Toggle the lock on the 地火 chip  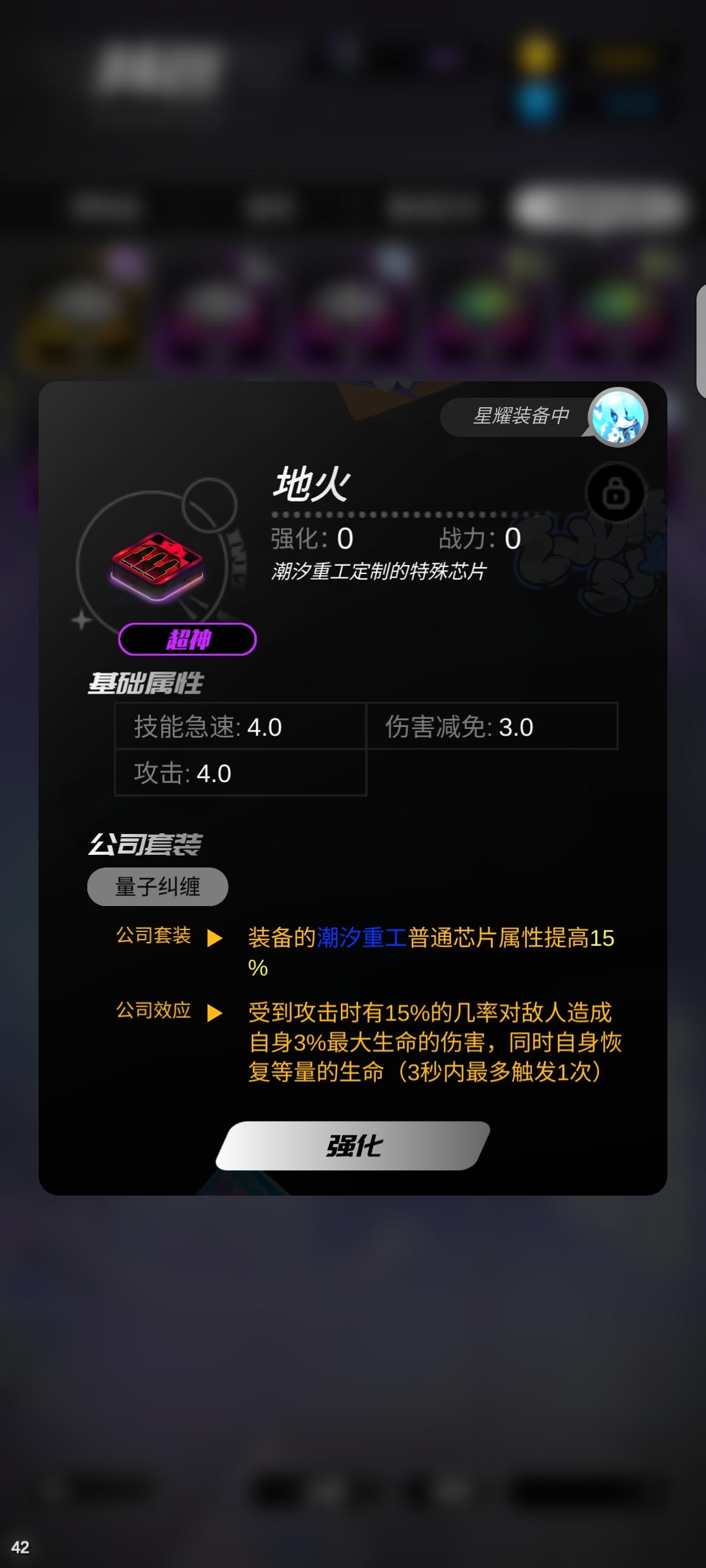click(616, 493)
